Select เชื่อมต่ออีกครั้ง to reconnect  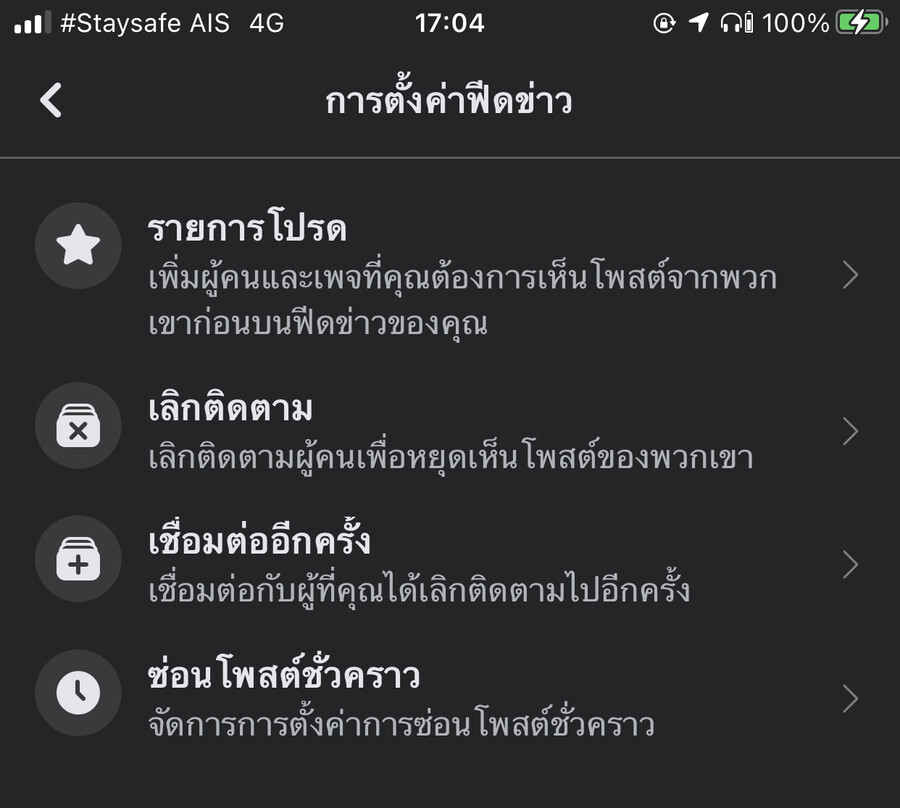(450, 565)
